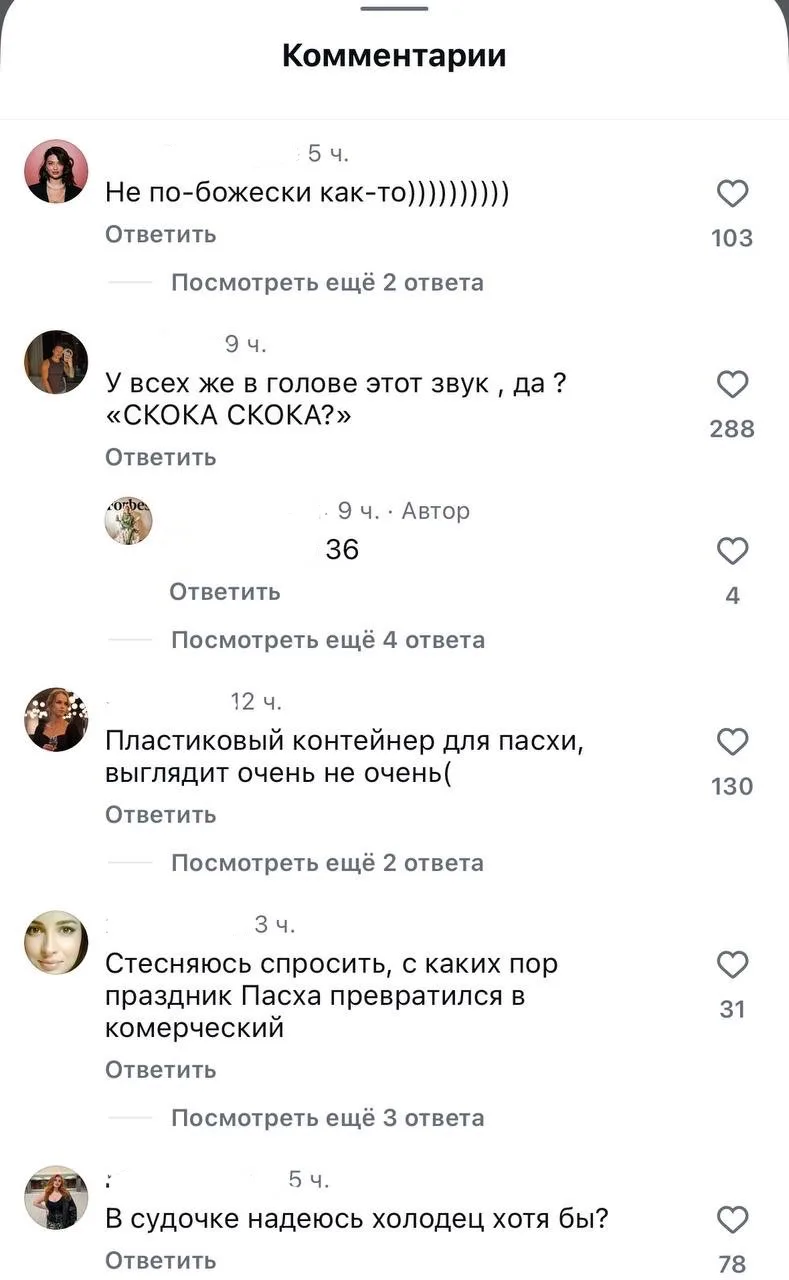789x1280 pixels.
Task: Expand 2 more replies under «Не по-божески» comment
Action: click(327, 283)
